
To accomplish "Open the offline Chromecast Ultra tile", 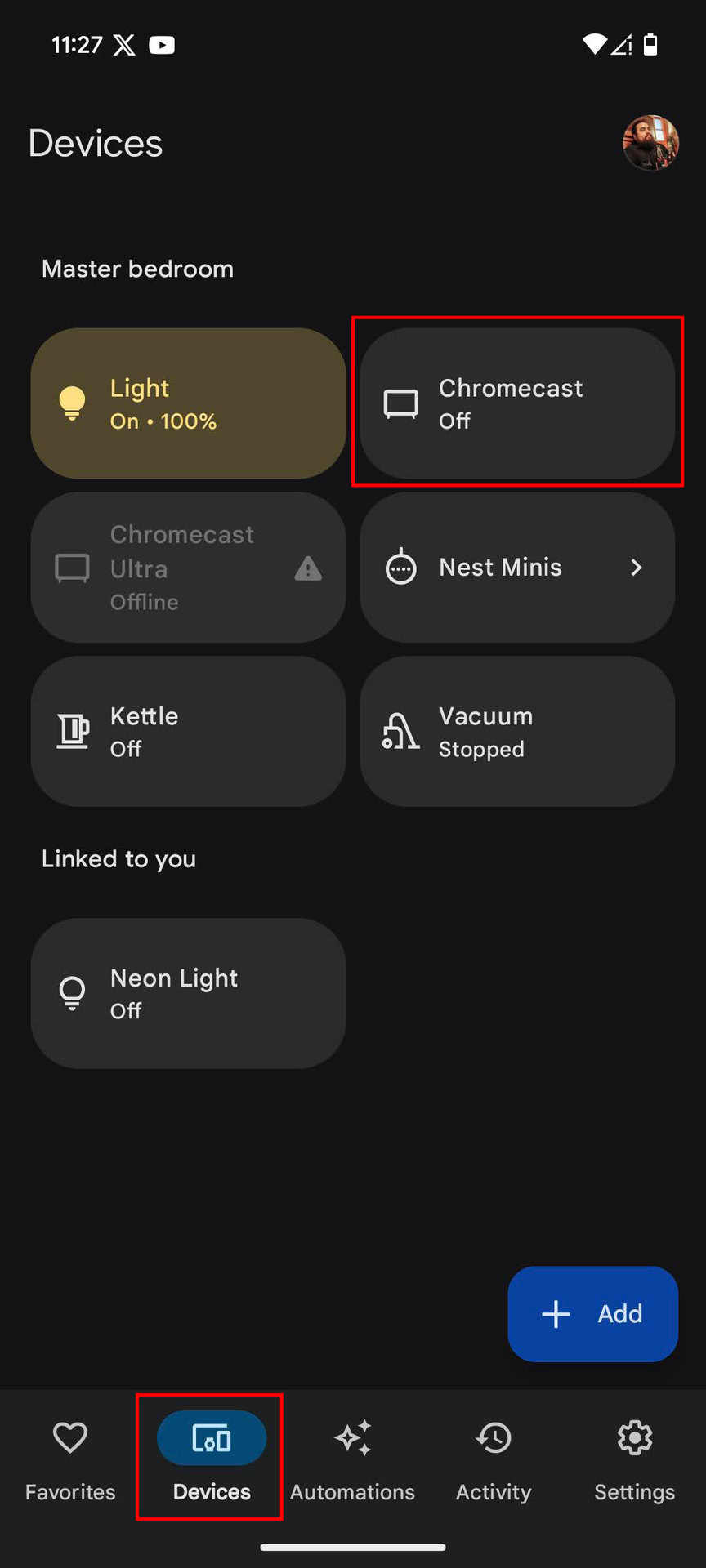I will click(188, 568).
